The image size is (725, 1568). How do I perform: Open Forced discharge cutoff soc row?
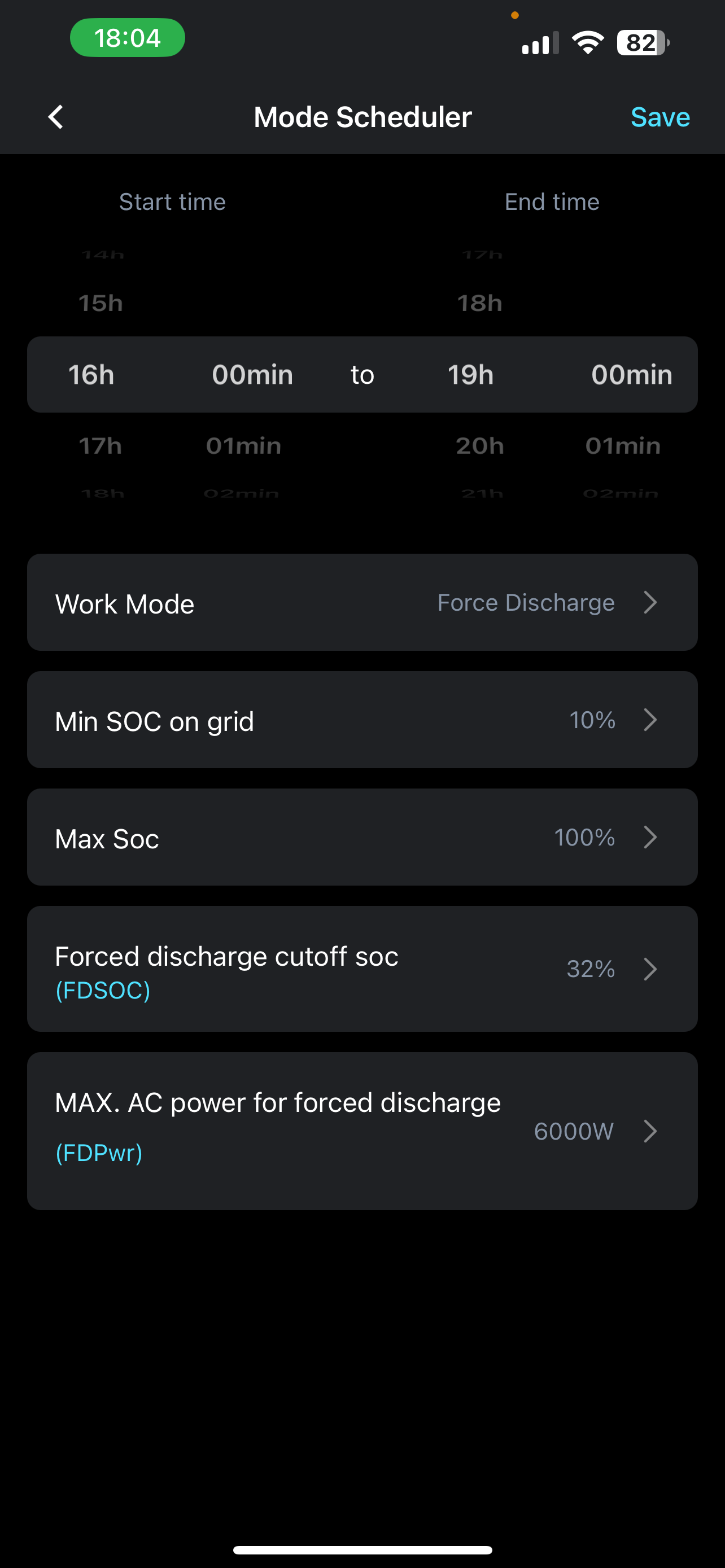point(362,969)
